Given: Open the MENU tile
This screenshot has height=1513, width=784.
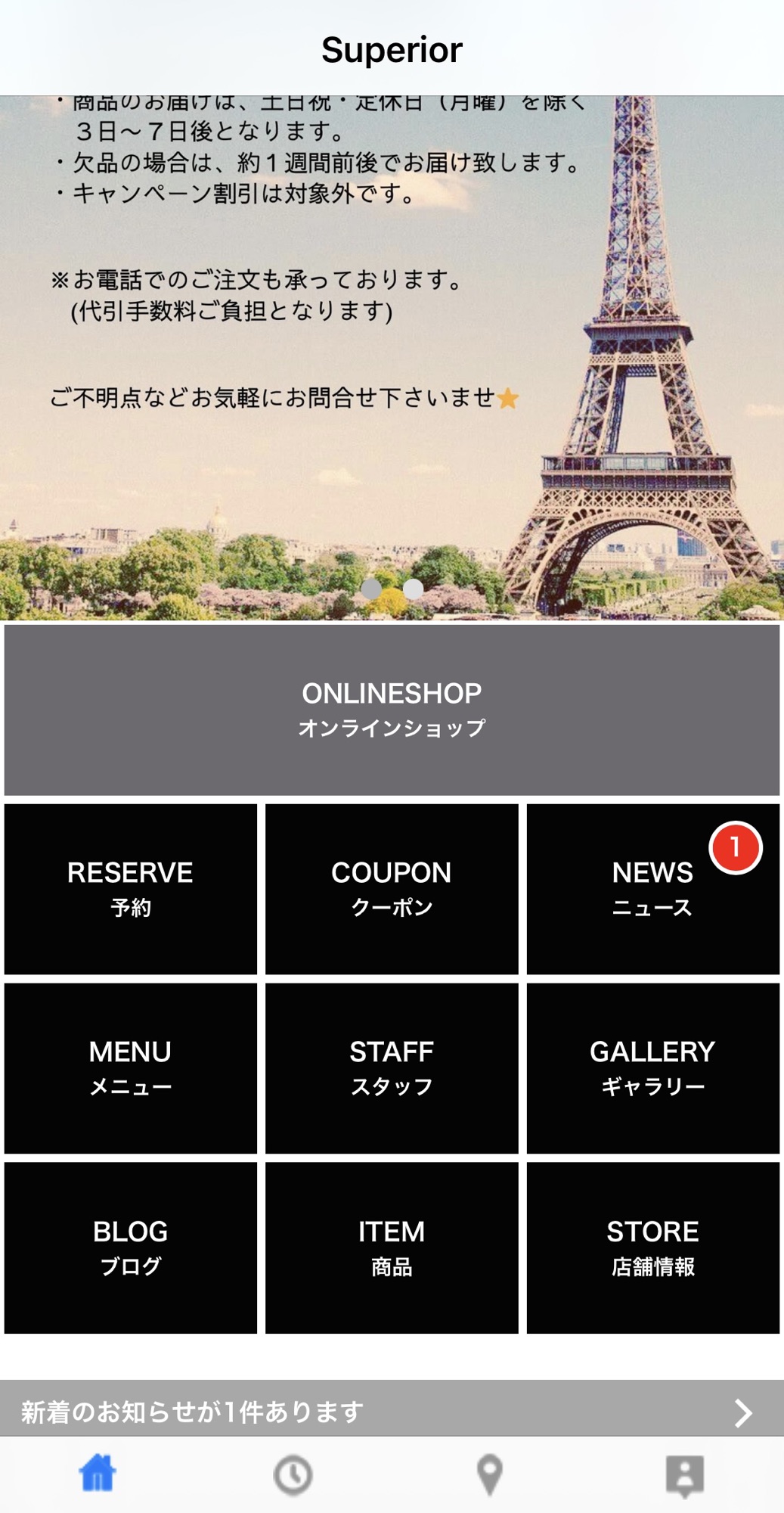Looking at the screenshot, I should pos(130,1068).
